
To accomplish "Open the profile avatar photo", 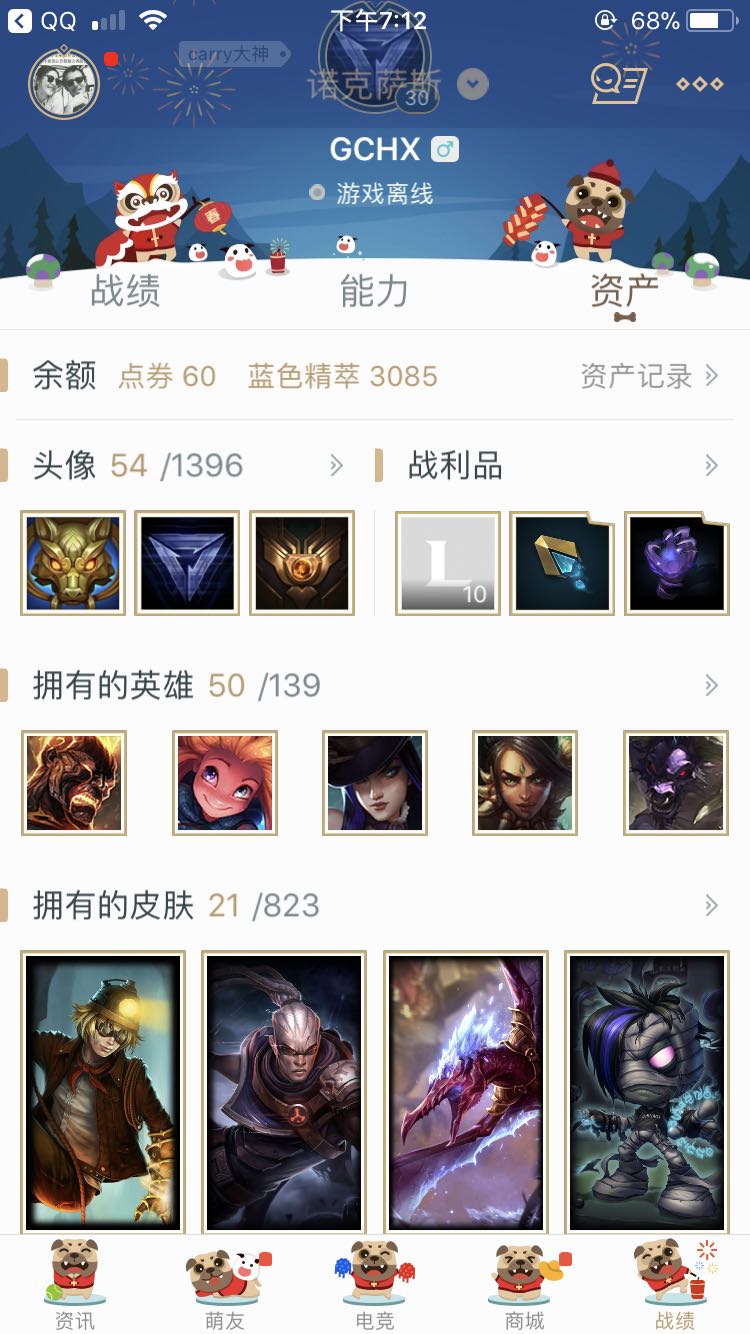I will (x=64, y=84).
